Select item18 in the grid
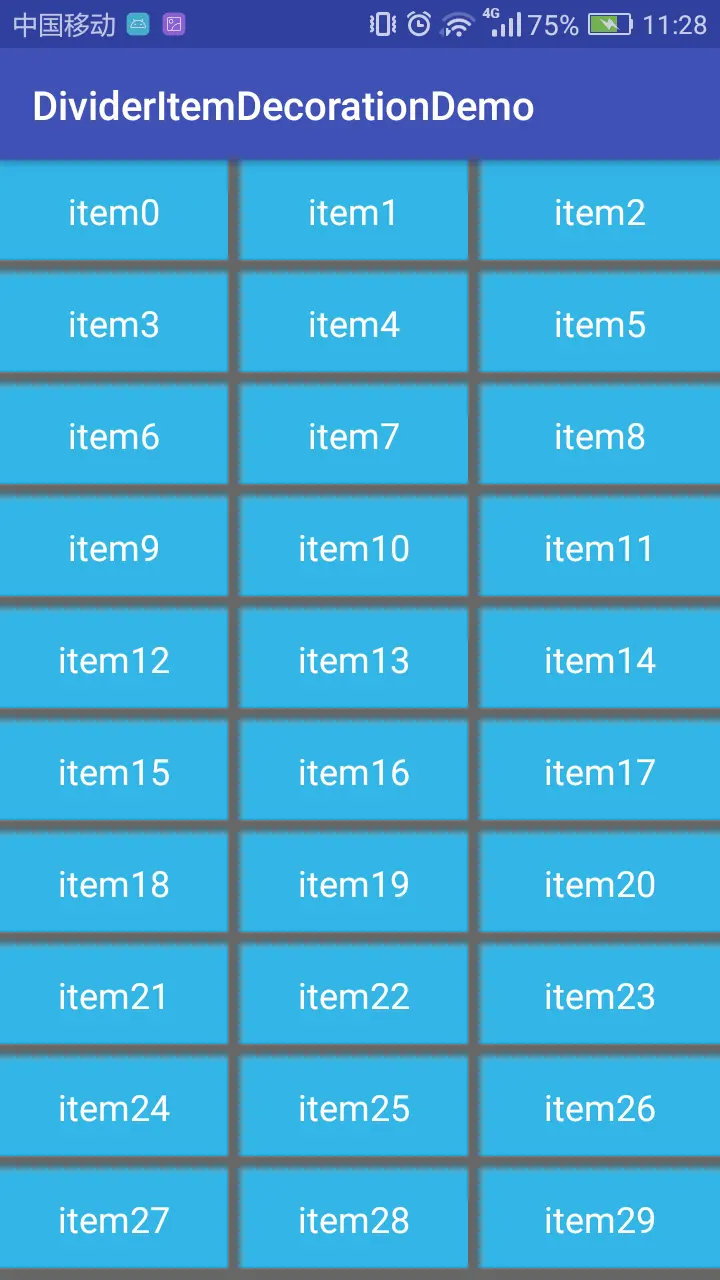Image resolution: width=720 pixels, height=1280 pixels. pyautogui.click(x=114, y=884)
